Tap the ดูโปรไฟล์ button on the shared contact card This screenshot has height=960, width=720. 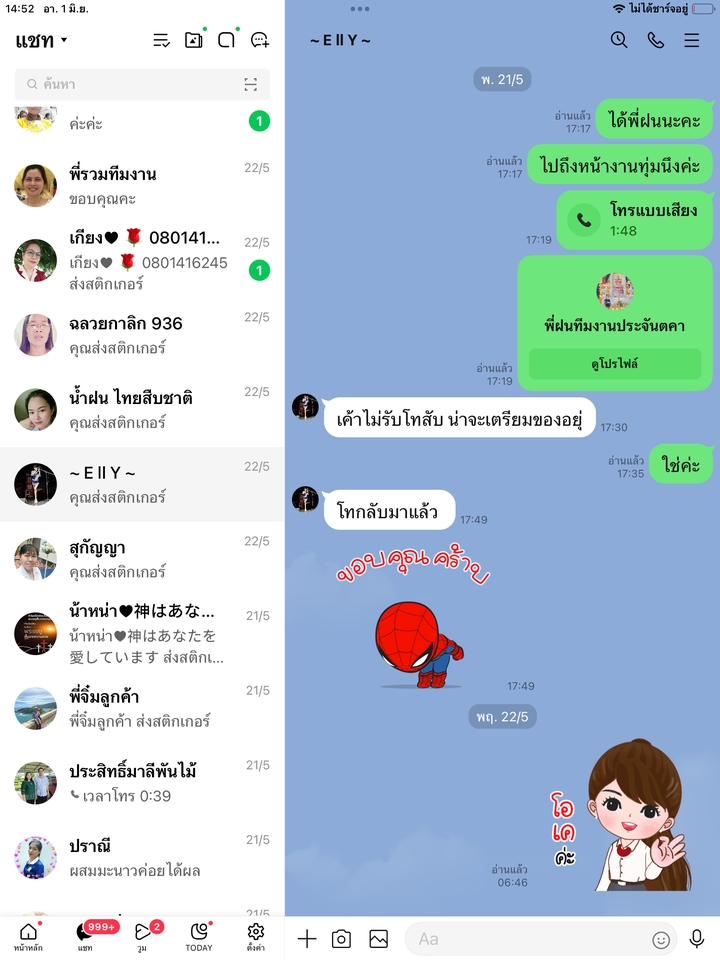tap(616, 364)
